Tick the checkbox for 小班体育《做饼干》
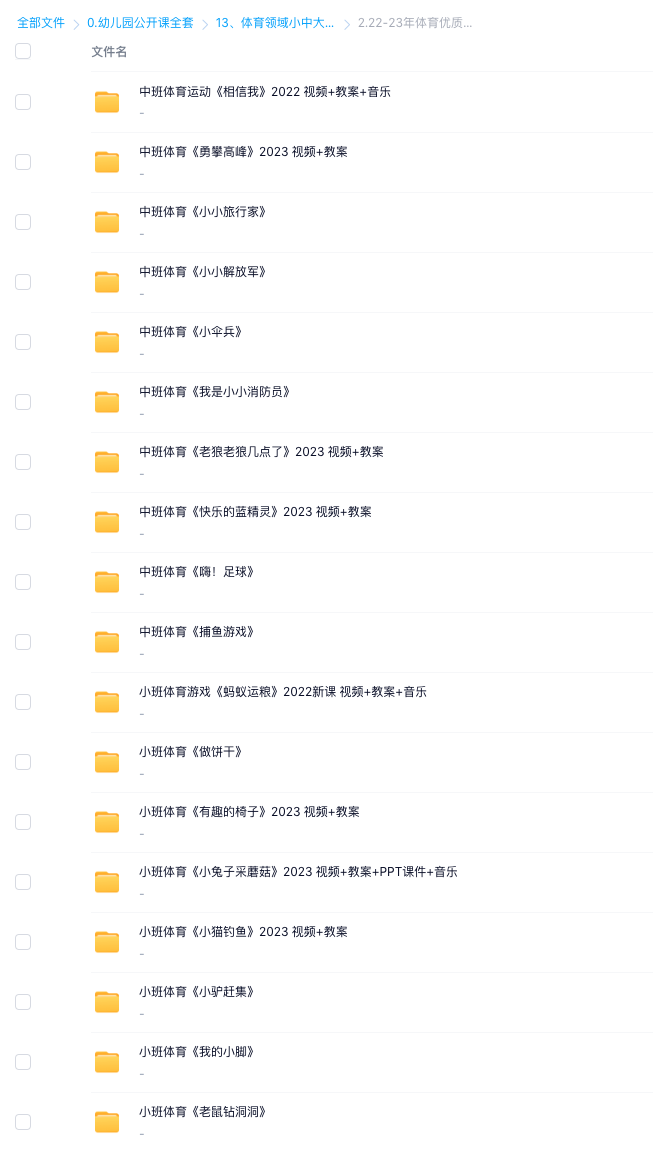 point(23,763)
